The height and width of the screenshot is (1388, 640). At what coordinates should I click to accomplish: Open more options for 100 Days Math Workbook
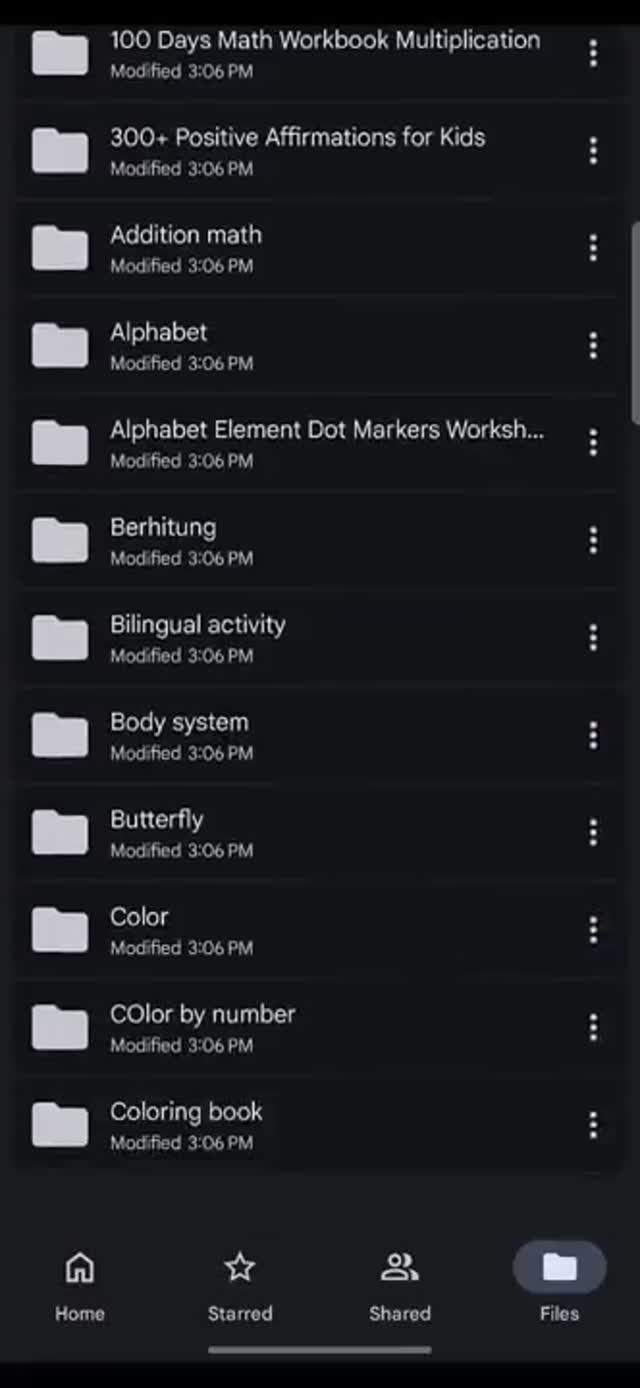pyautogui.click(x=593, y=53)
